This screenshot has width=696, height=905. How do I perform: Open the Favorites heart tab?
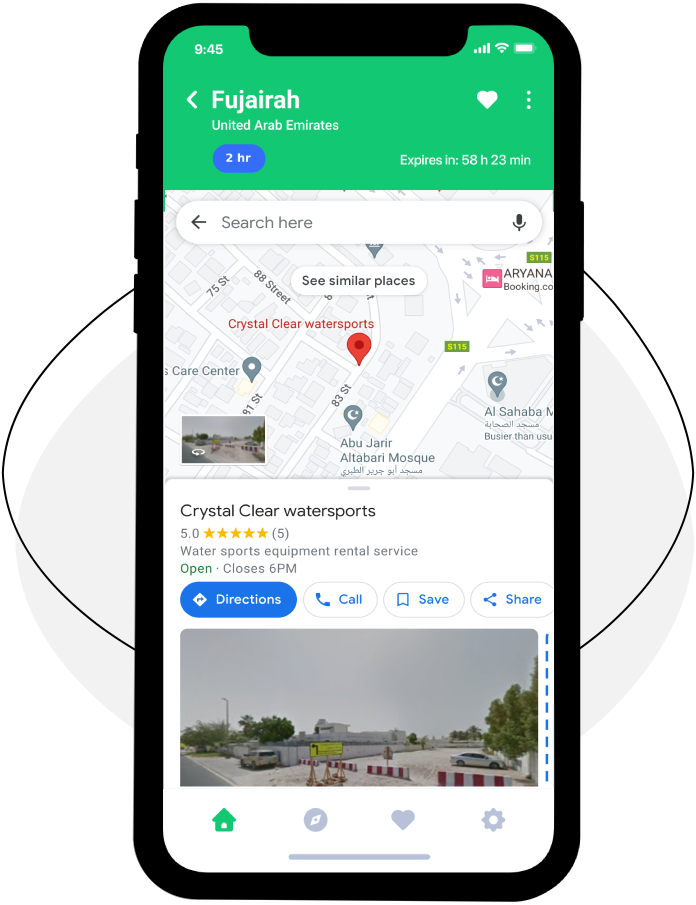coord(403,820)
